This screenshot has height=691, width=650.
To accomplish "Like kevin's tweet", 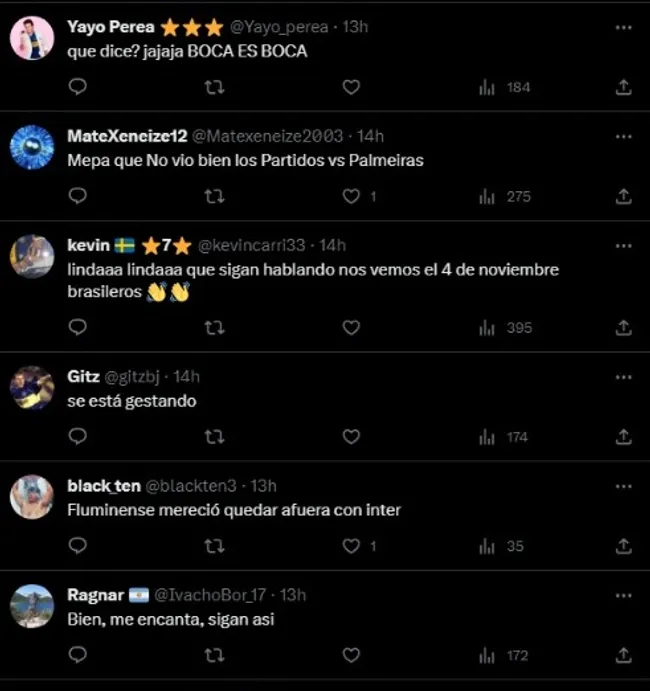I will click(351, 327).
